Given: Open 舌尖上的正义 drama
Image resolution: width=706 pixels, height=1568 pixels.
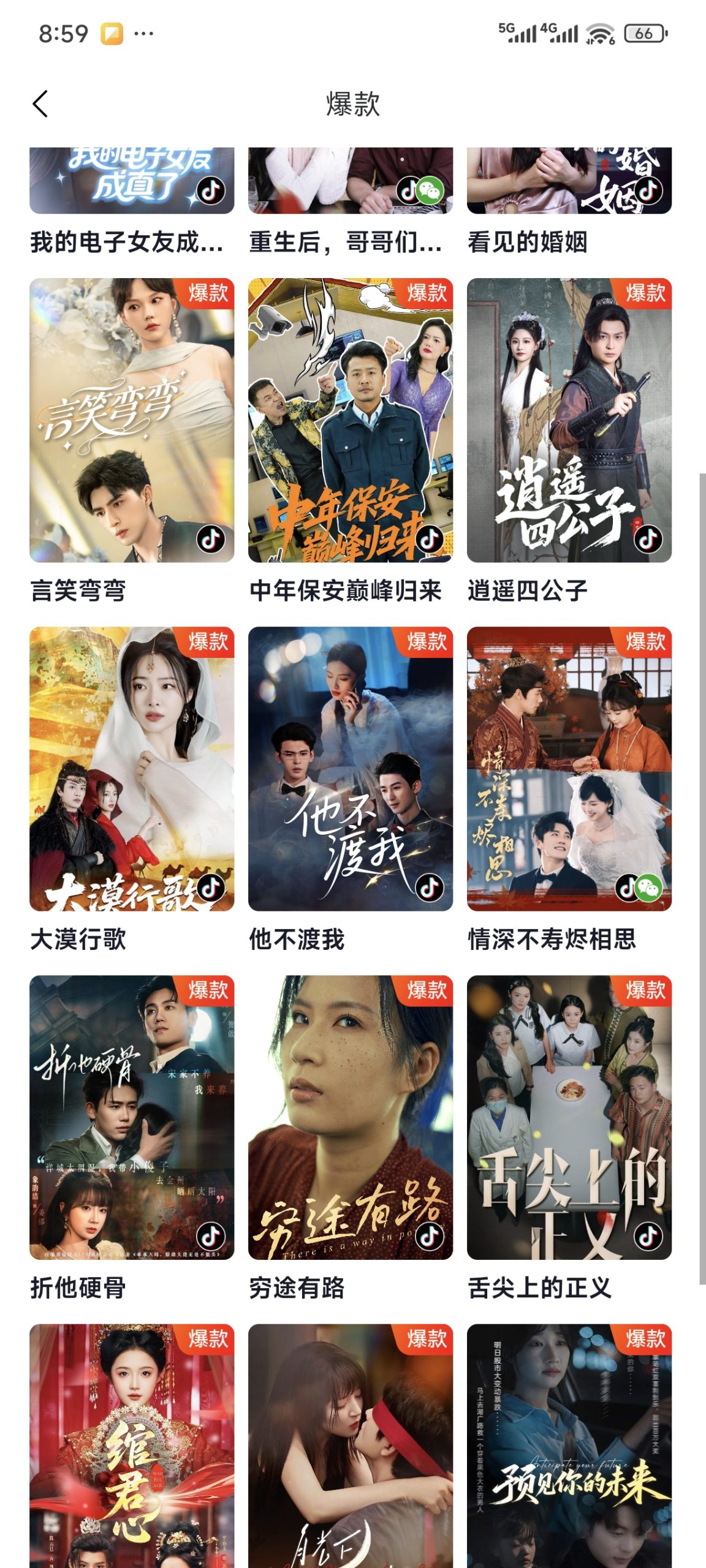Looking at the screenshot, I should pos(569,1117).
